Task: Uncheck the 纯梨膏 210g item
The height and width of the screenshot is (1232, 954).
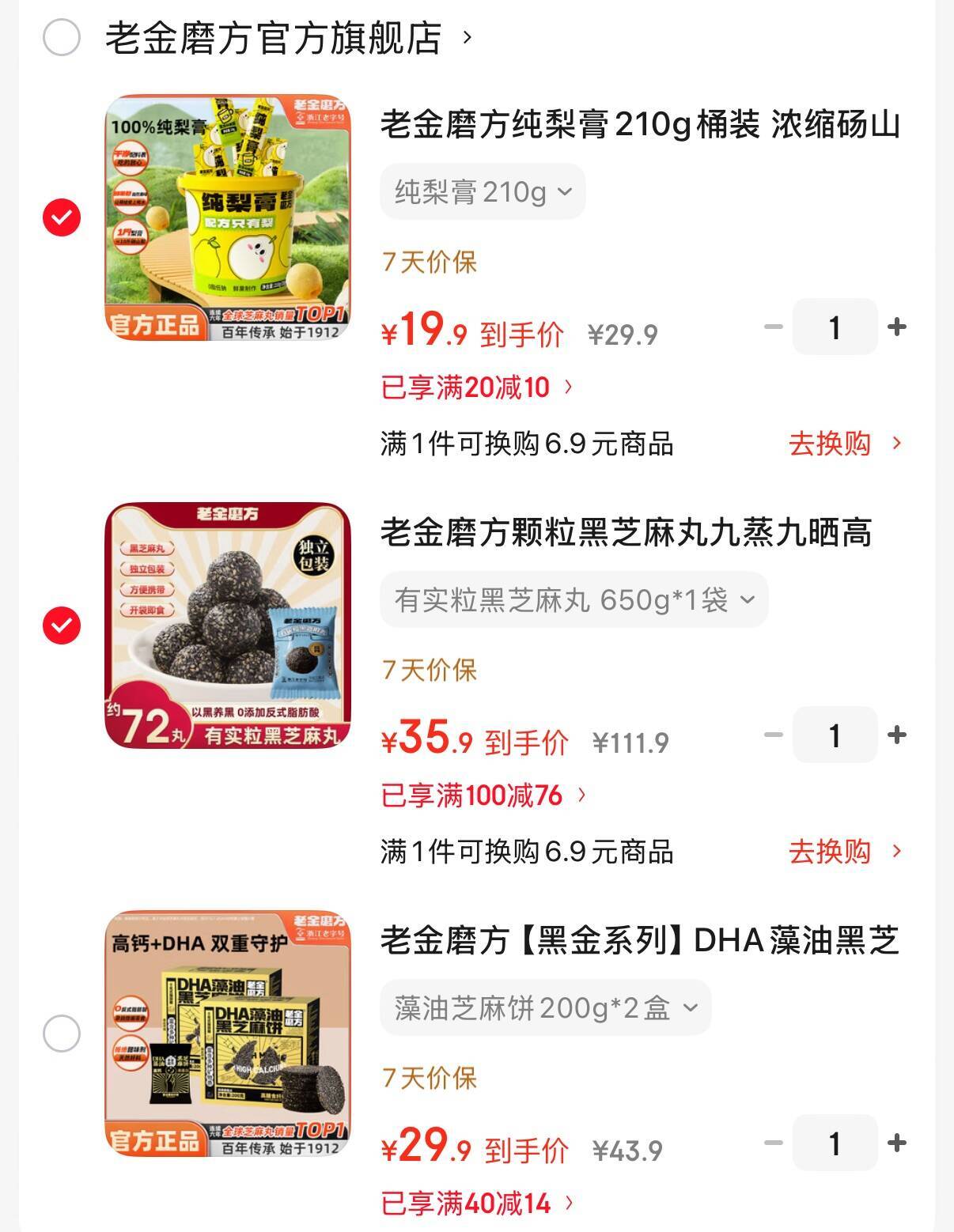Action: pos(62,217)
